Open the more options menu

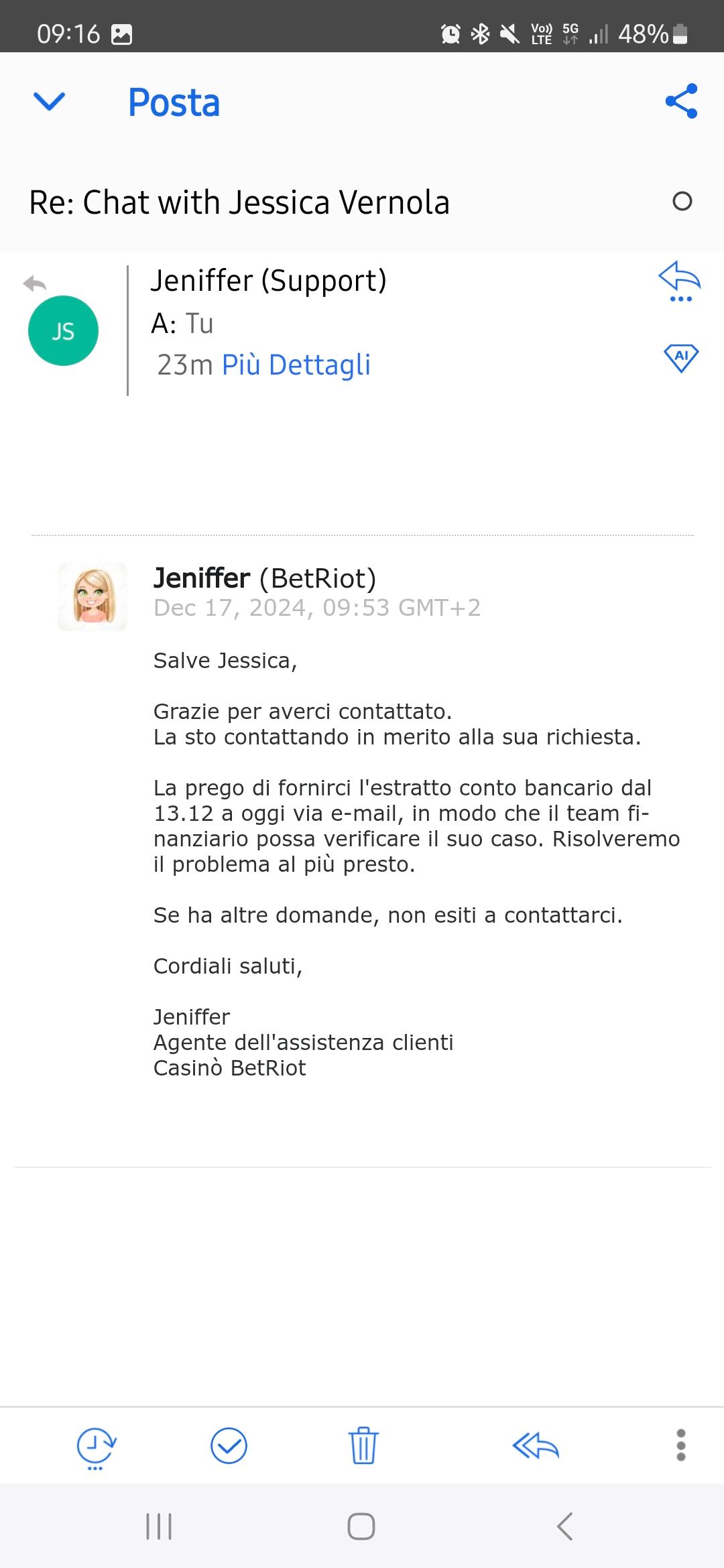pos(681,1445)
